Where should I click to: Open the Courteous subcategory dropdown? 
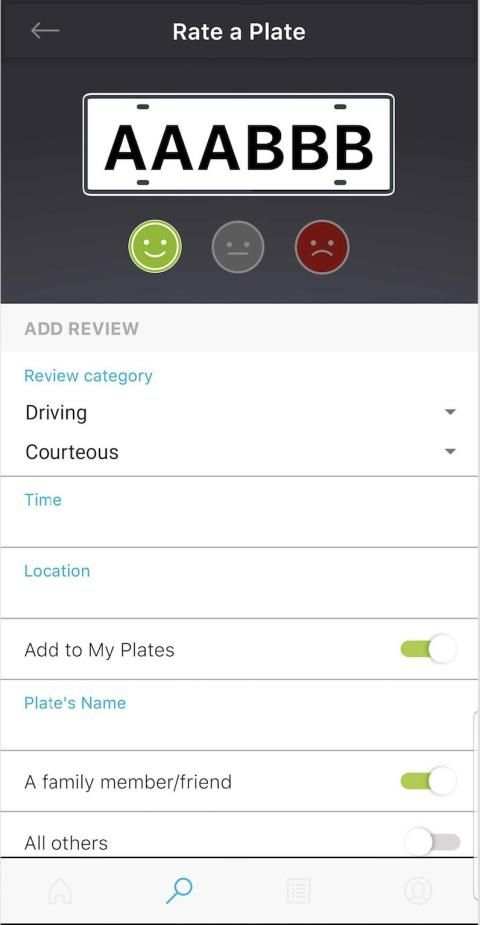(x=240, y=452)
